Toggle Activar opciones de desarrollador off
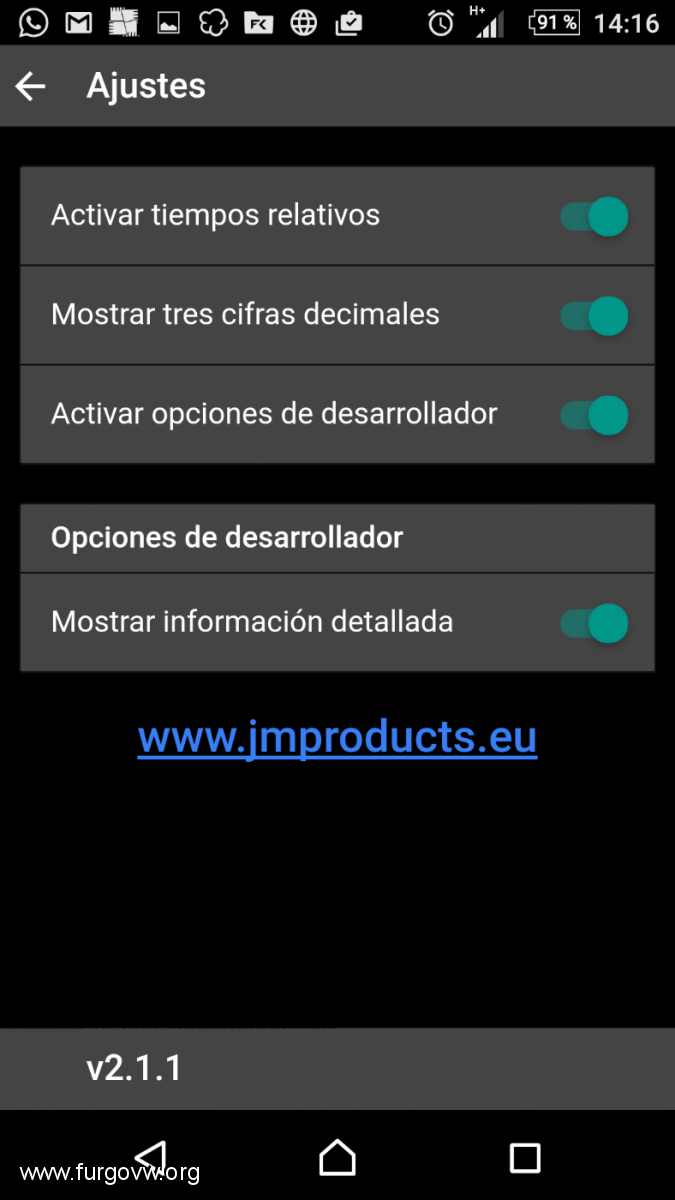Screen dimensions: 675x1200 click(x=594, y=415)
